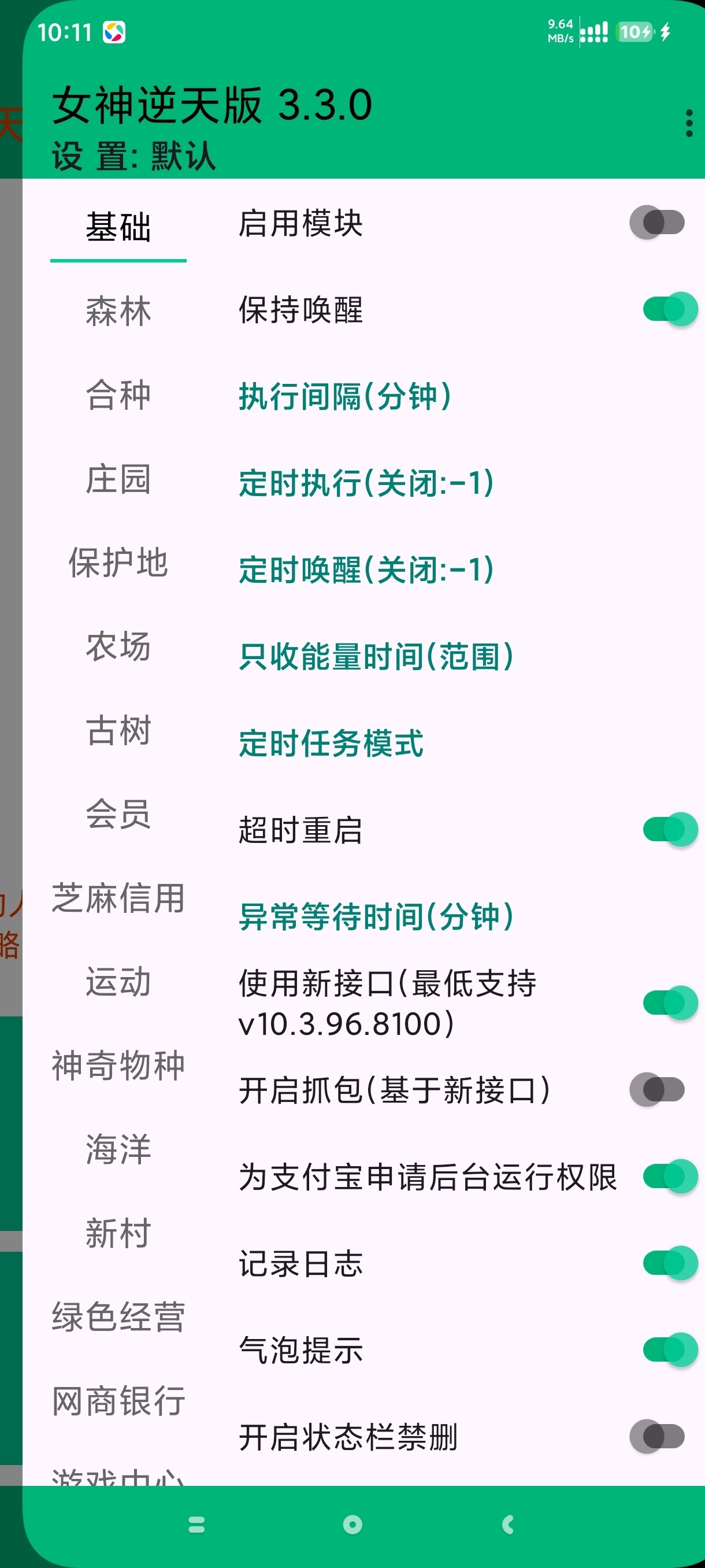This screenshot has width=705, height=1568.
Task: Turn off the 保持唤醒 switch
Action: point(663,310)
